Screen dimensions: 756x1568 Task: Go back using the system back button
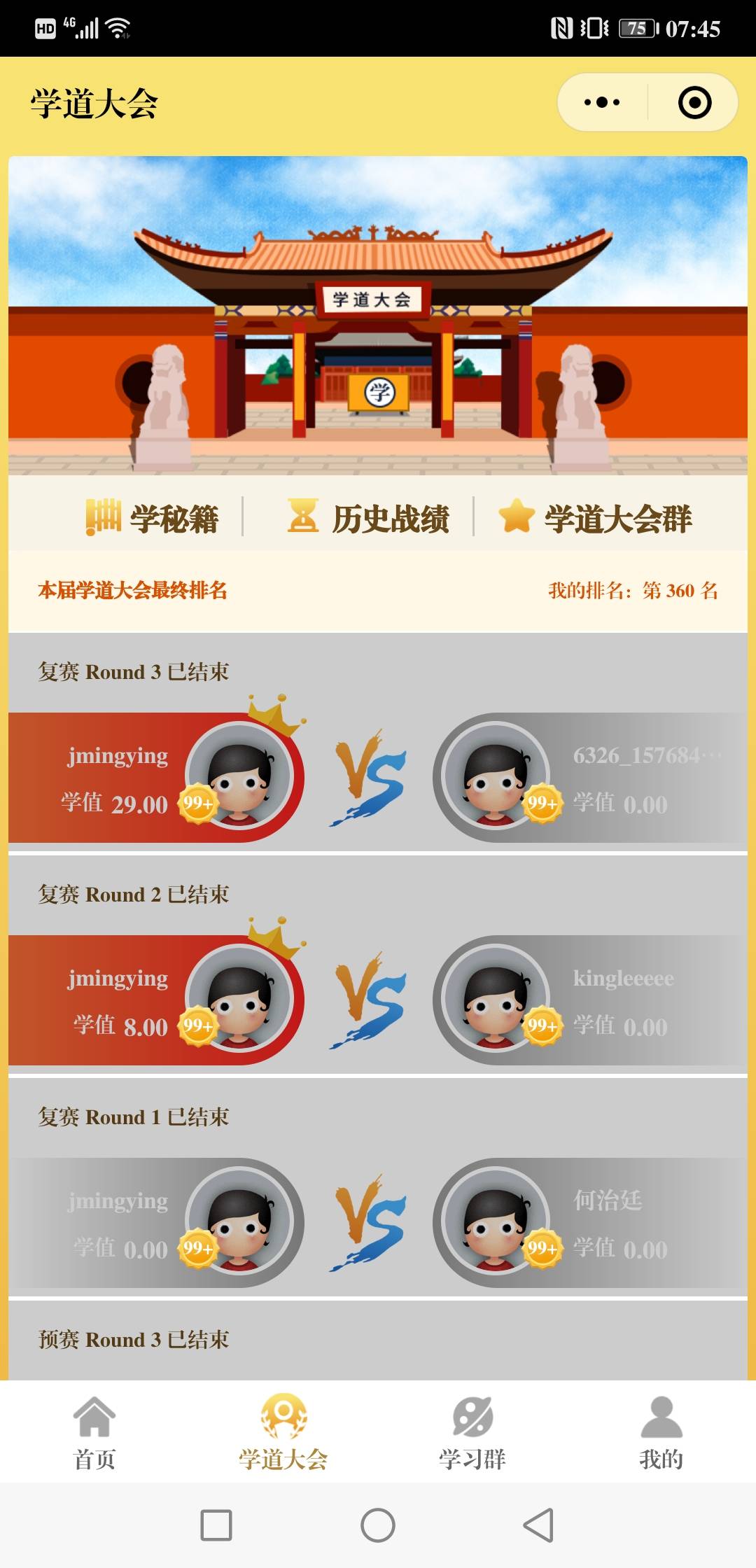point(539,1525)
